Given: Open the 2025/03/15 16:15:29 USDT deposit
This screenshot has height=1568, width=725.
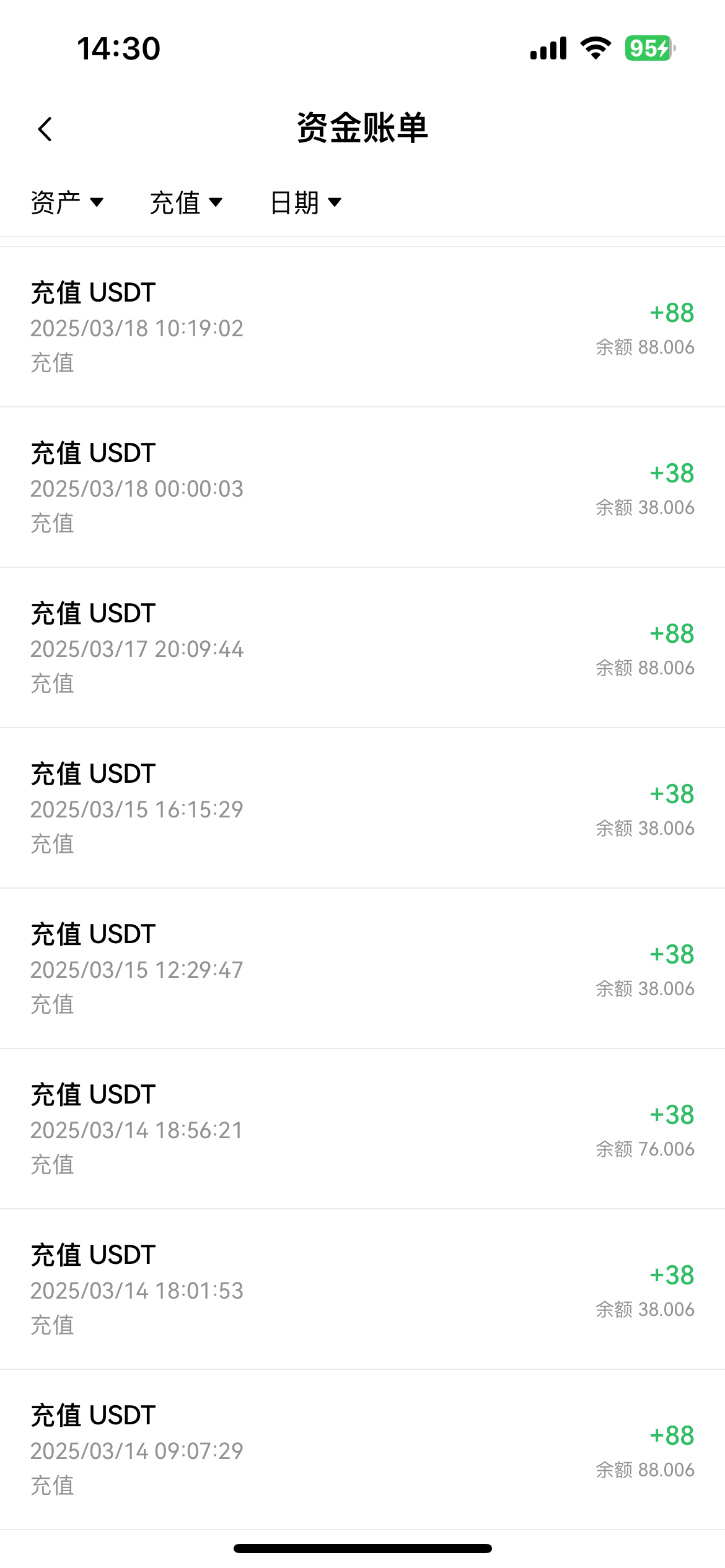Looking at the screenshot, I should [362, 808].
